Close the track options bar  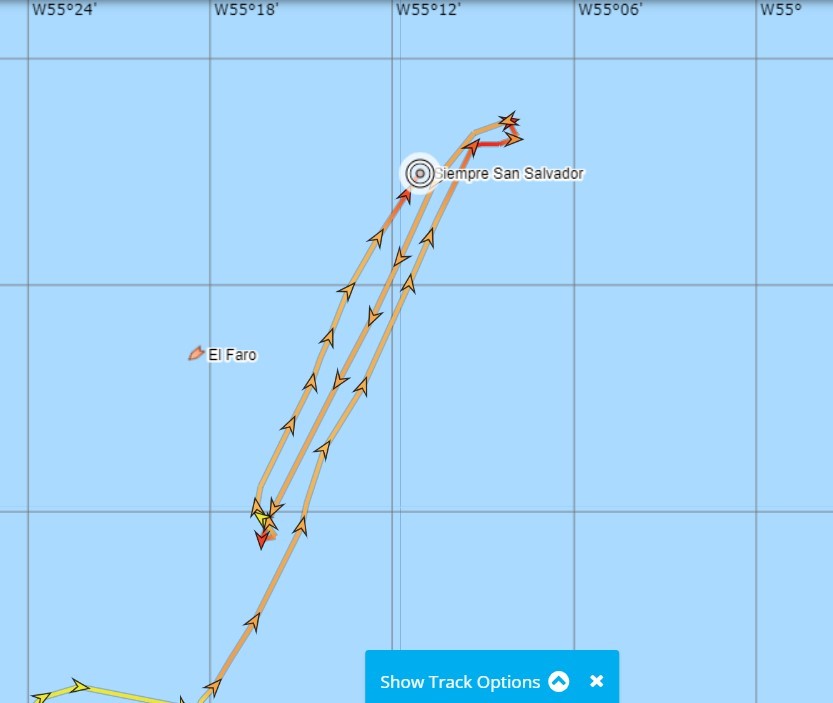(597, 682)
